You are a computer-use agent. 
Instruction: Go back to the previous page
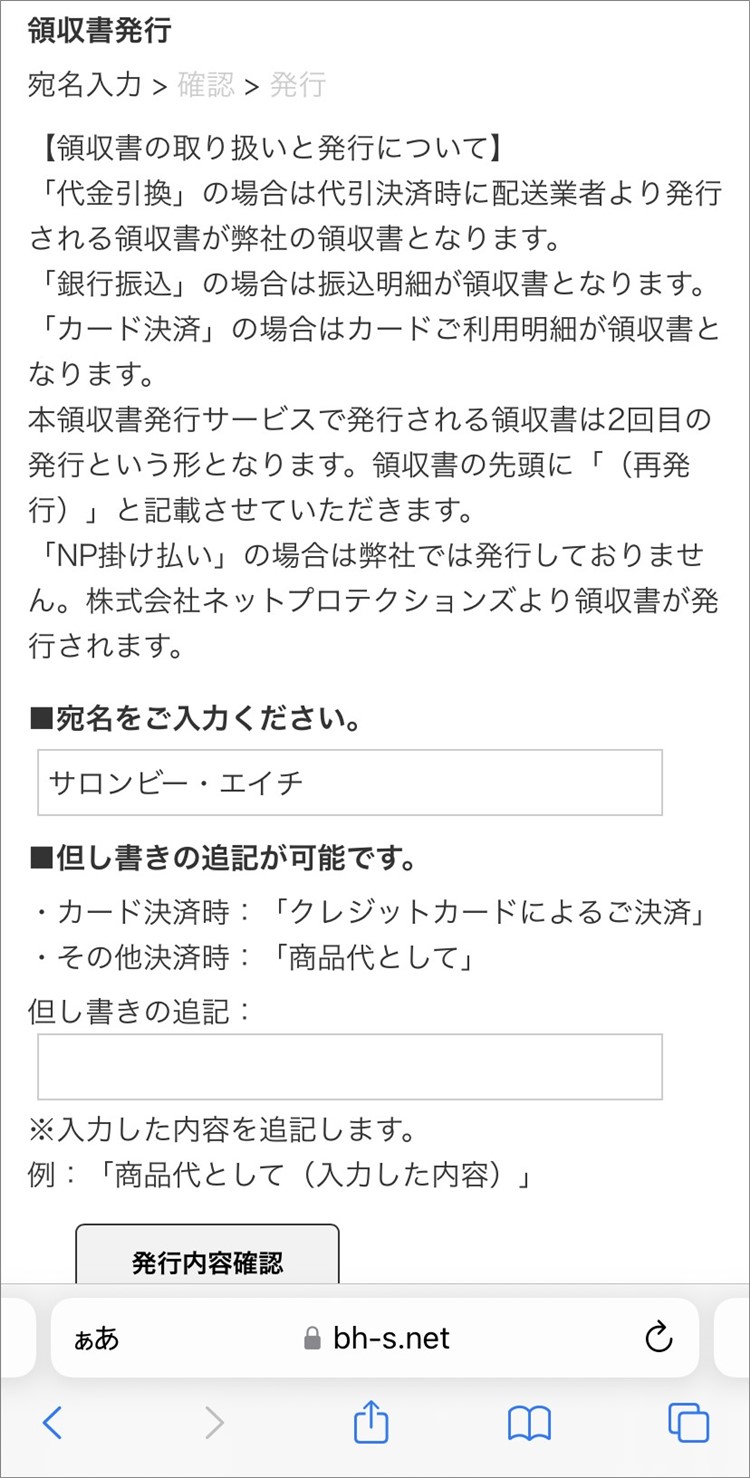[53, 1422]
